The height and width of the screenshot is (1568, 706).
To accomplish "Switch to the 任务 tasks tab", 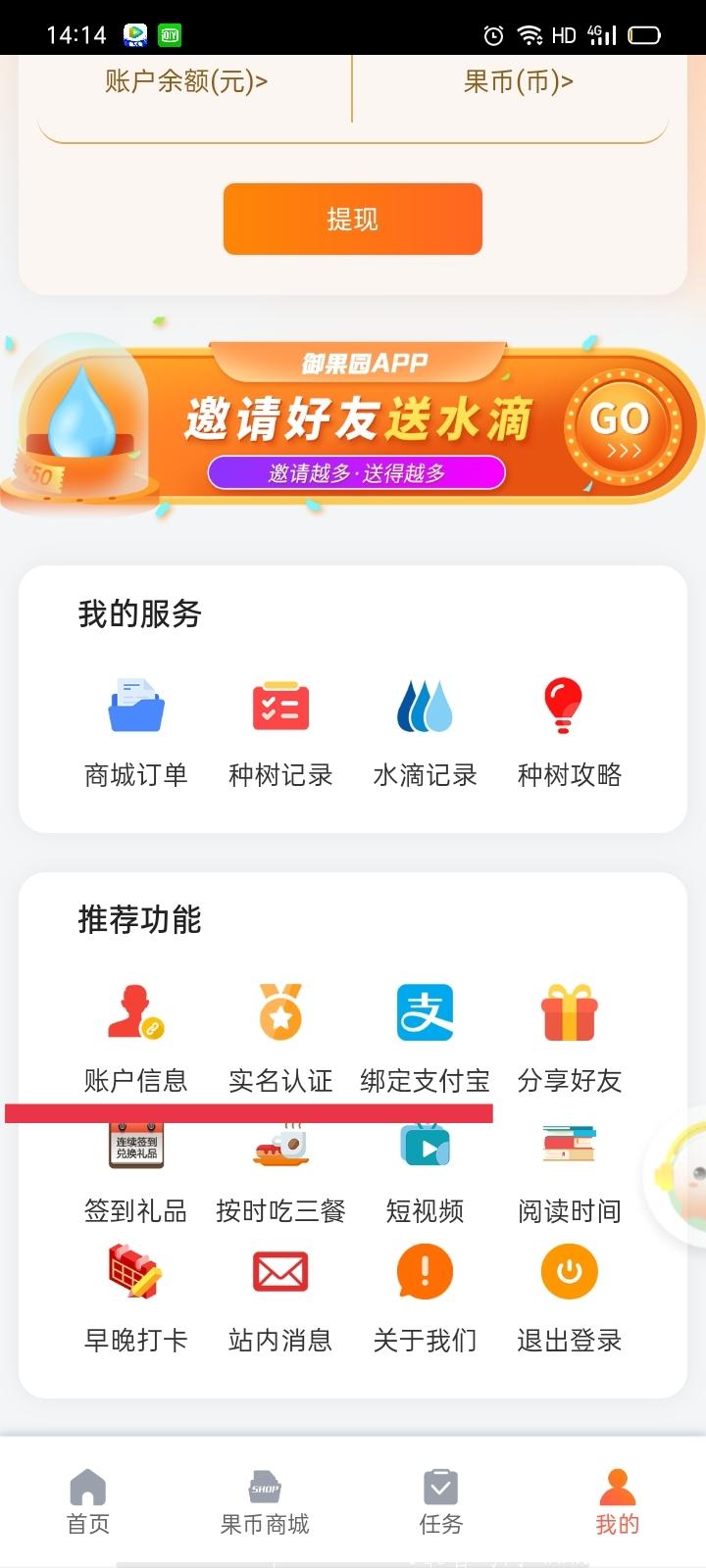I will coord(441,1502).
